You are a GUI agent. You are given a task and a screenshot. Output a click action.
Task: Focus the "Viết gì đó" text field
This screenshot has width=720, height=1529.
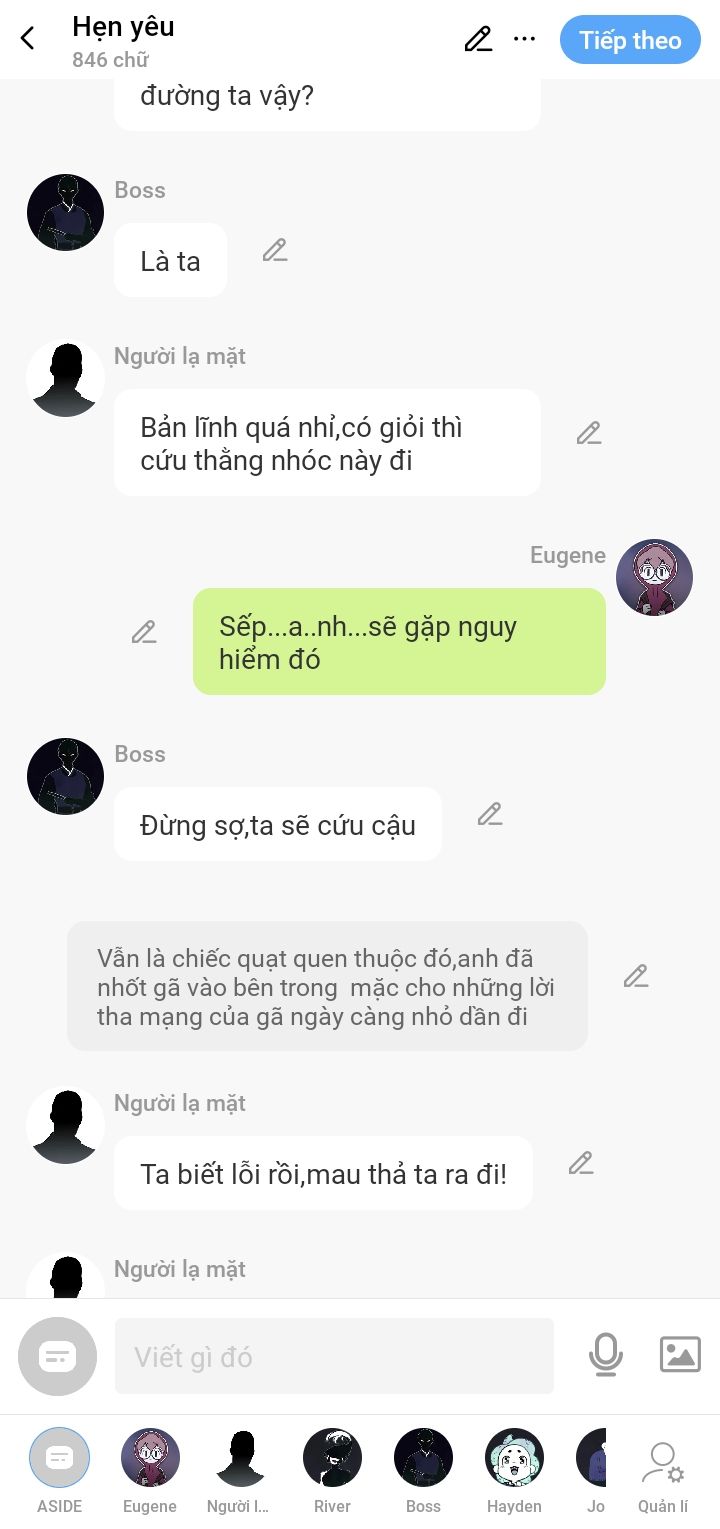(x=334, y=1356)
